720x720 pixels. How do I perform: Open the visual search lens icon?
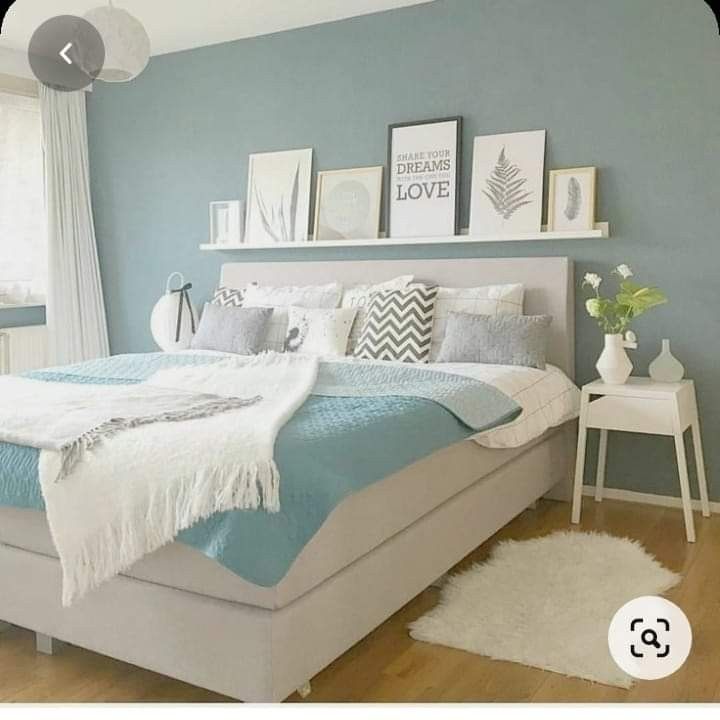(x=650, y=637)
